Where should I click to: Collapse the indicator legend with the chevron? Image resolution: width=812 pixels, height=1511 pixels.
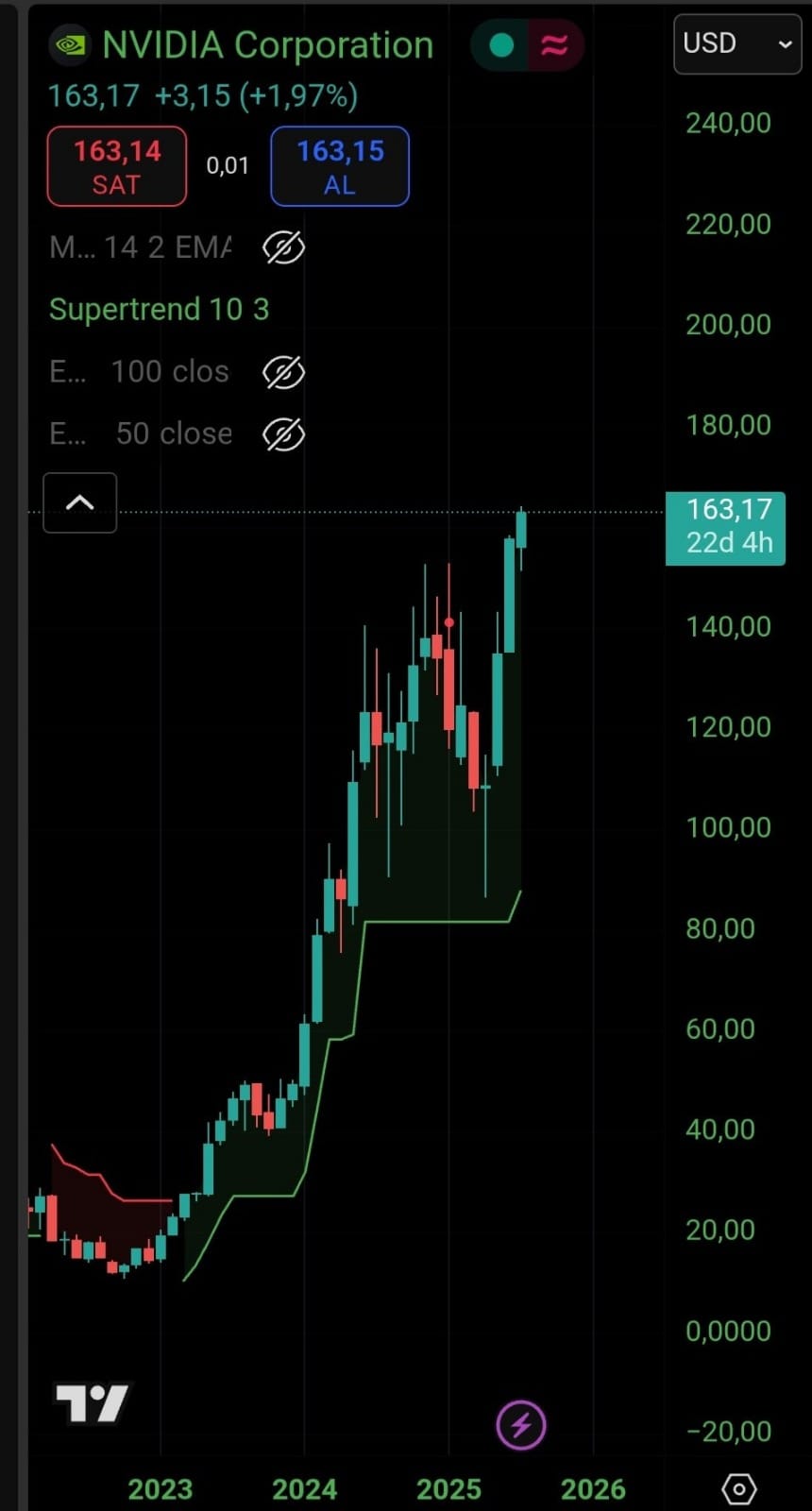(80, 502)
